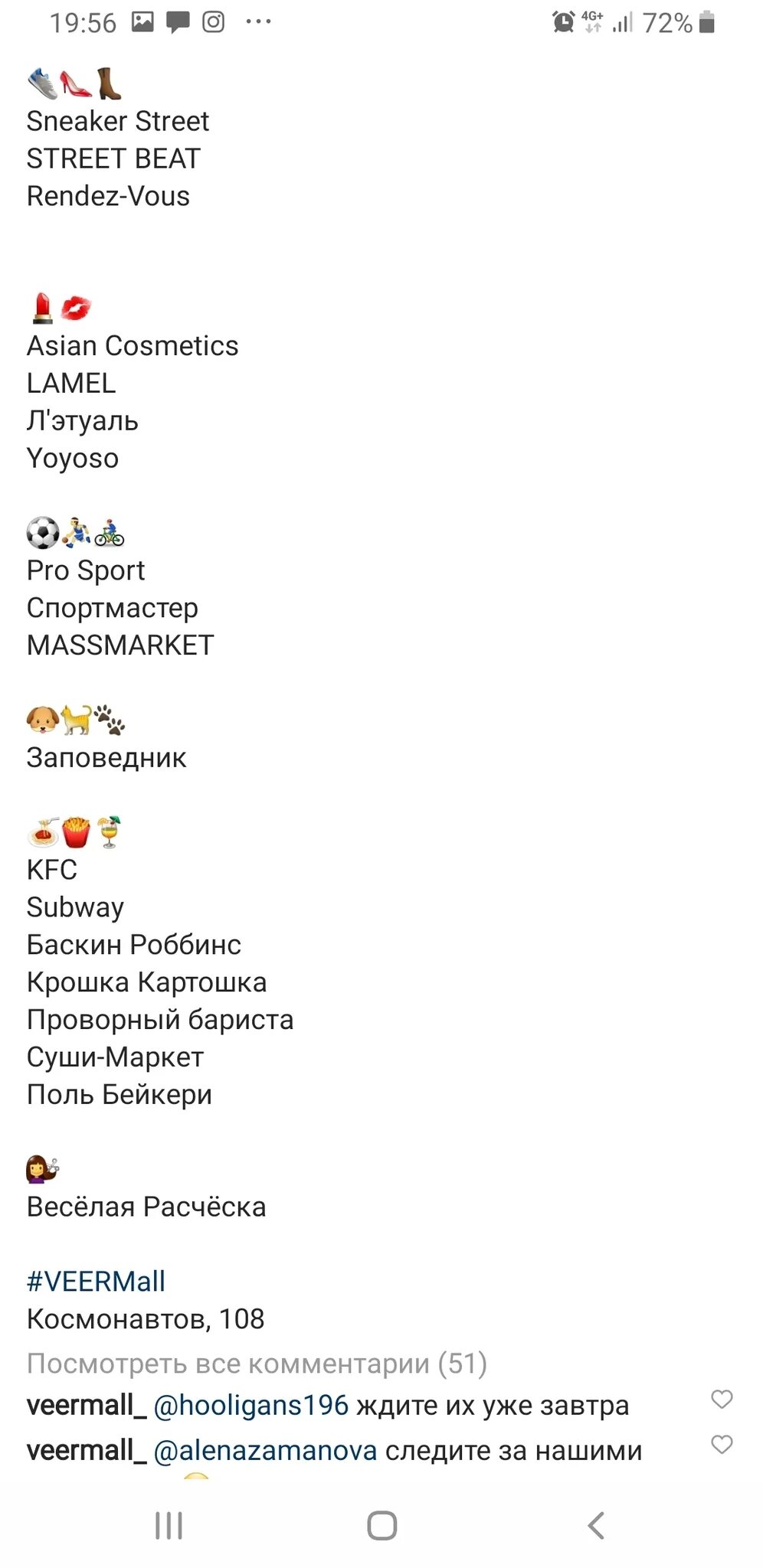This screenshot has width=763, height=1568.
Task: Open the #VEERMall hashtag
Action: point(96,1281)
